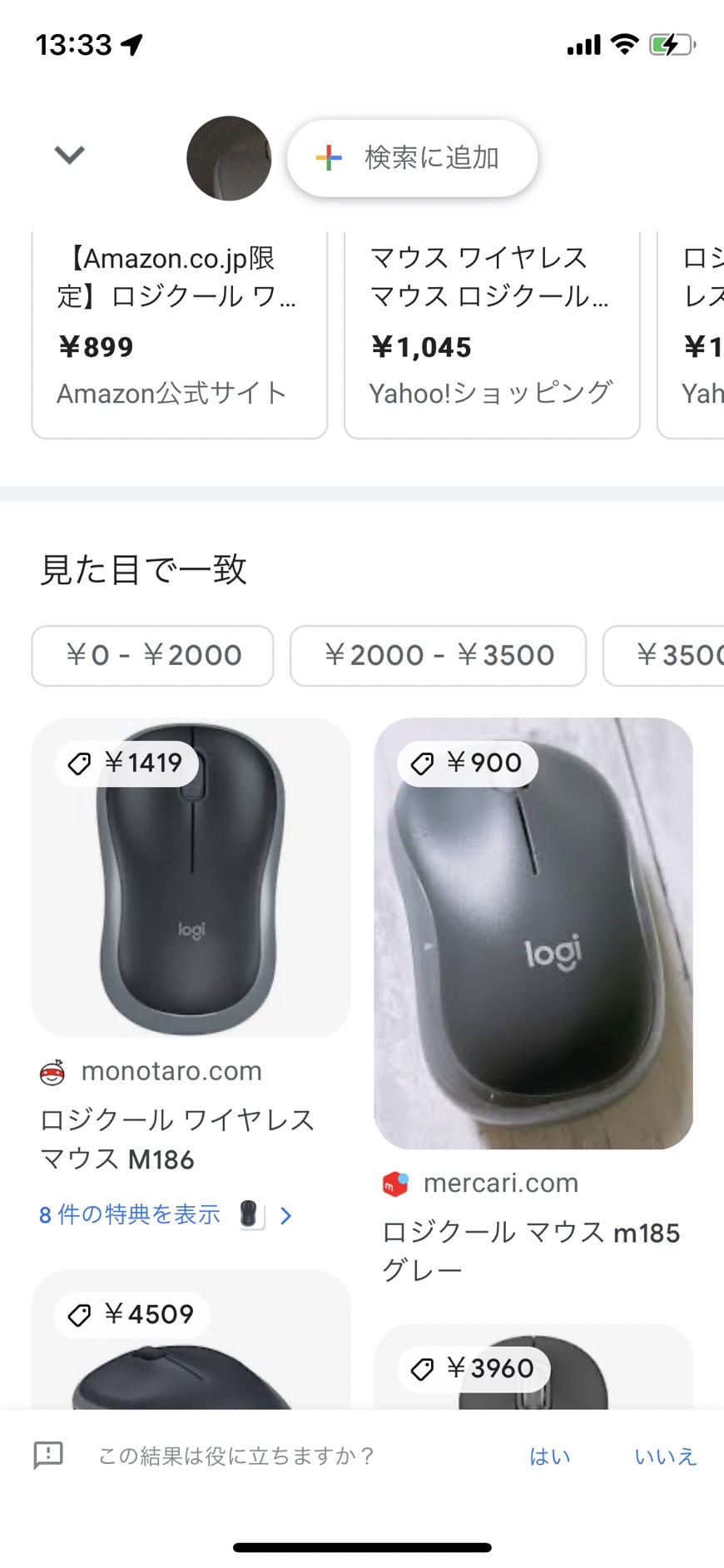Image resolution: width=724 pixels, height=1568 pixels.
Task: Collapse the panel with the down chevron
Action: pyautogui.click(x=69, y=155)
